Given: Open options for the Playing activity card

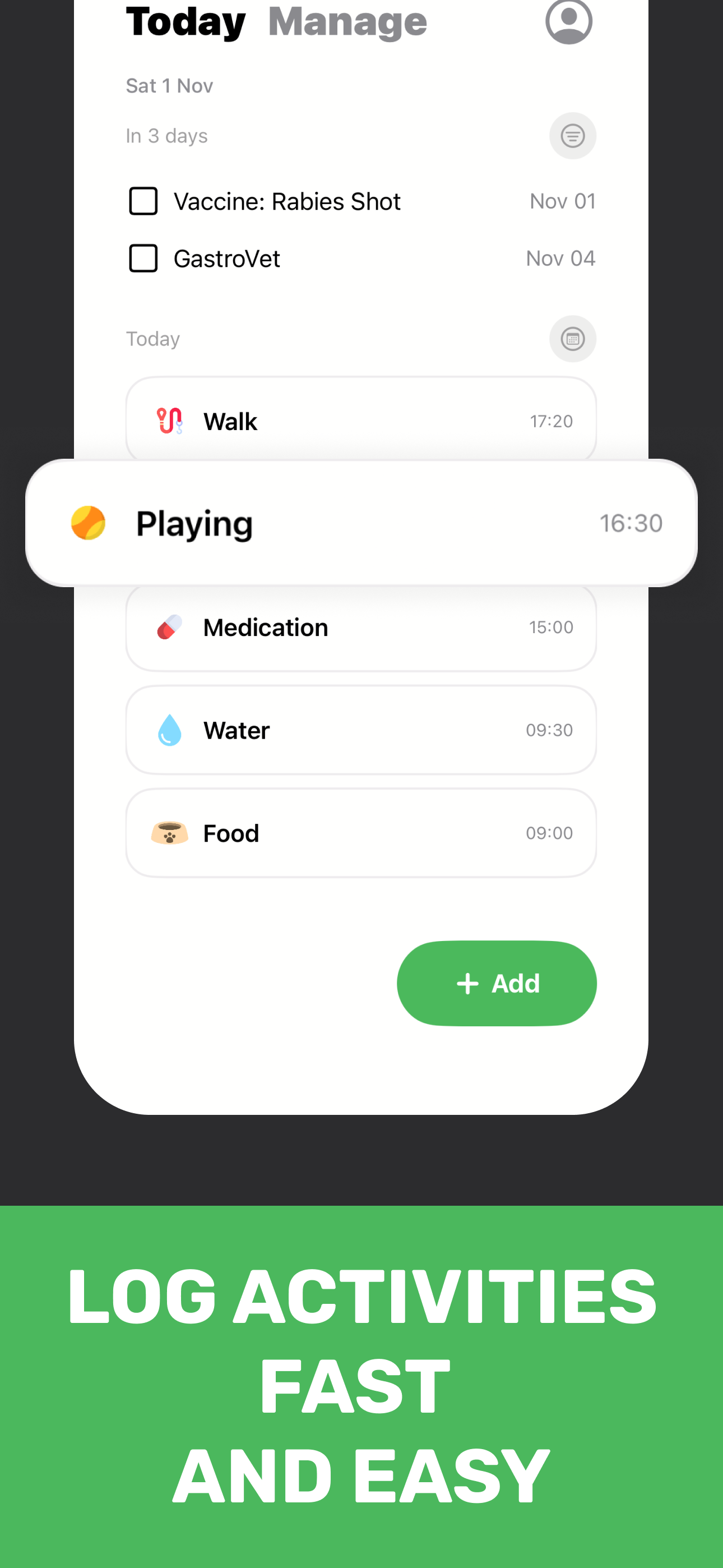Looking at the screenshot, I should tap(360, 522).
